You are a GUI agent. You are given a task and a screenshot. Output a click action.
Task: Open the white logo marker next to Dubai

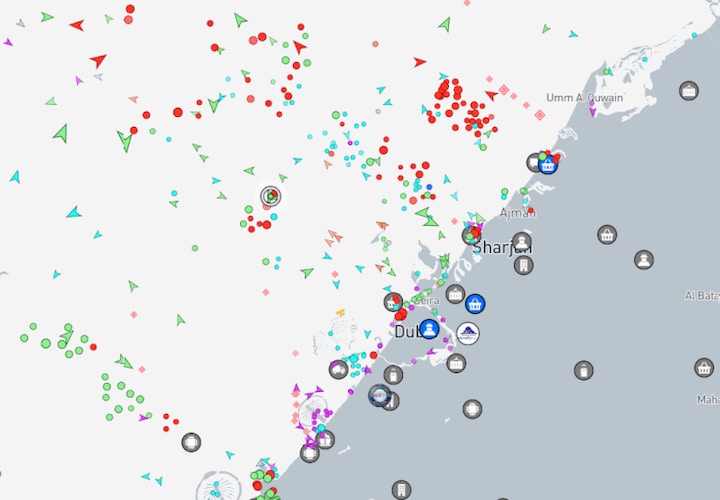click(467, 334)
